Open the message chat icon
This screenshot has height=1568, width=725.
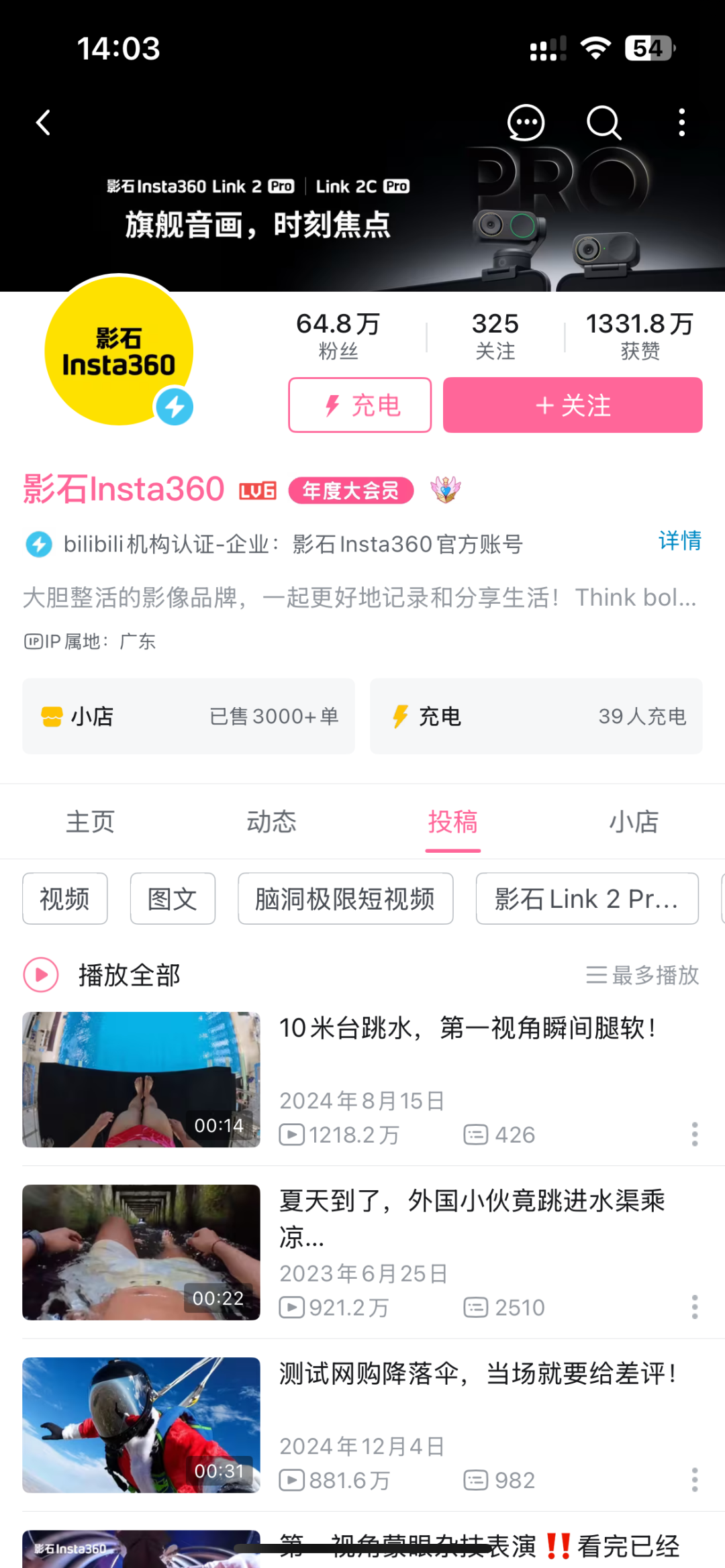[x=526, y=123]
